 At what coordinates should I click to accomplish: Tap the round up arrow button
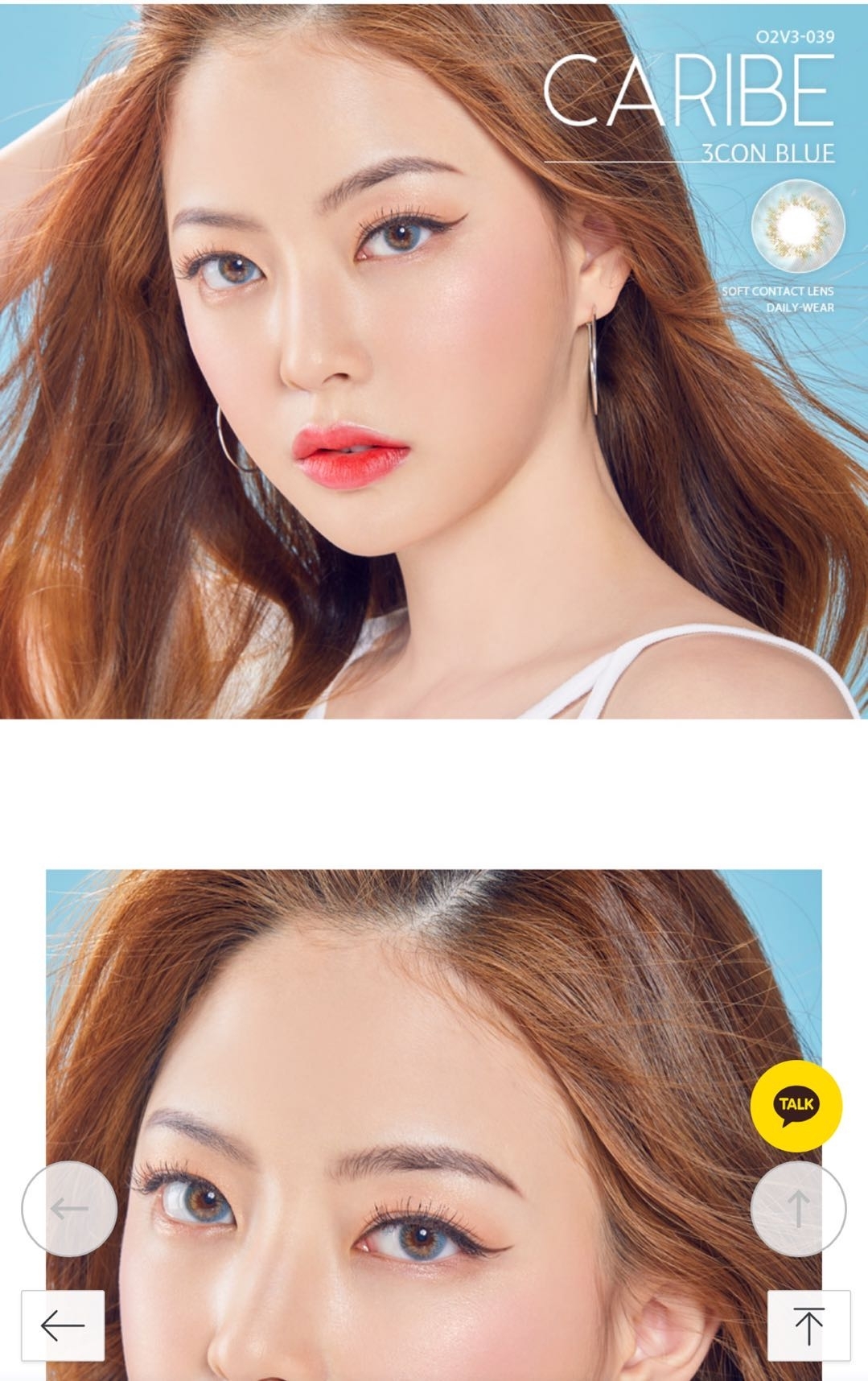(x=797, y=1208)
